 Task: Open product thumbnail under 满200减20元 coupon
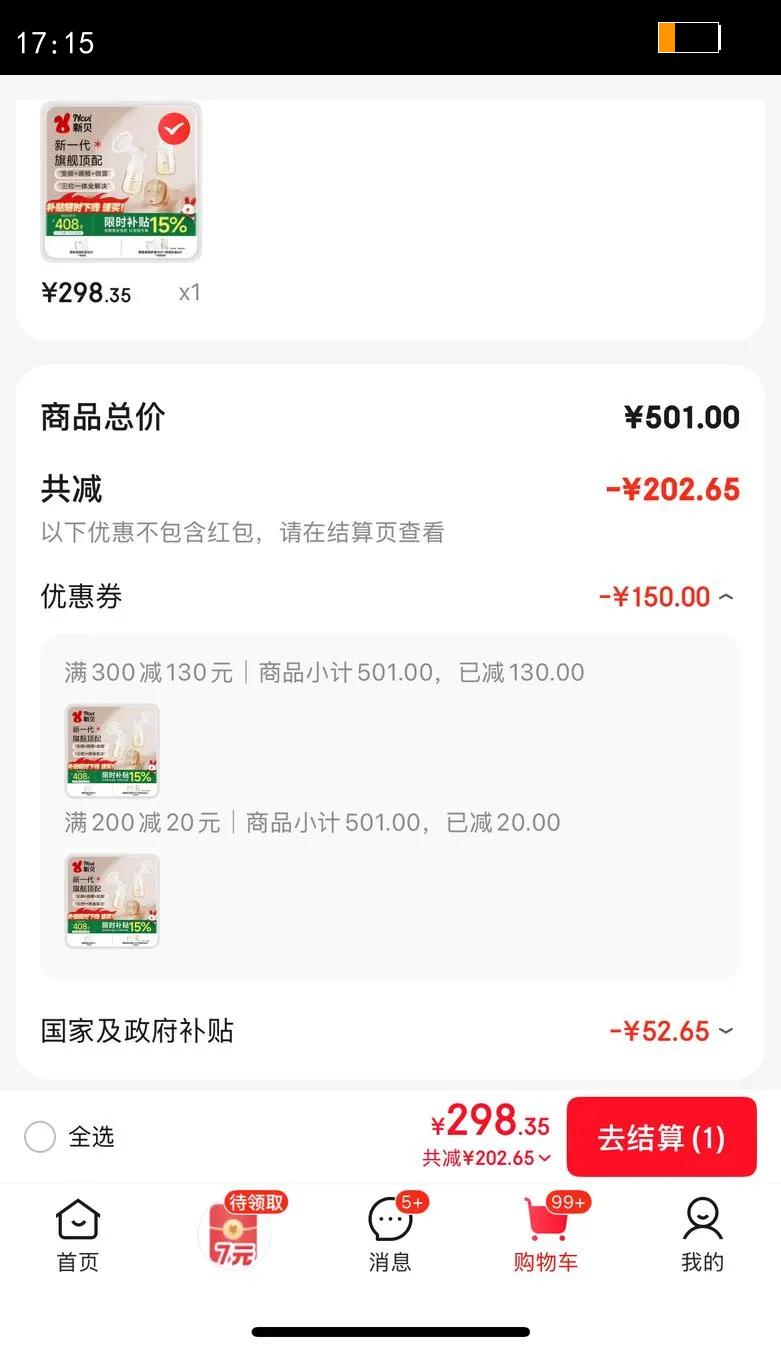(112, 900)
